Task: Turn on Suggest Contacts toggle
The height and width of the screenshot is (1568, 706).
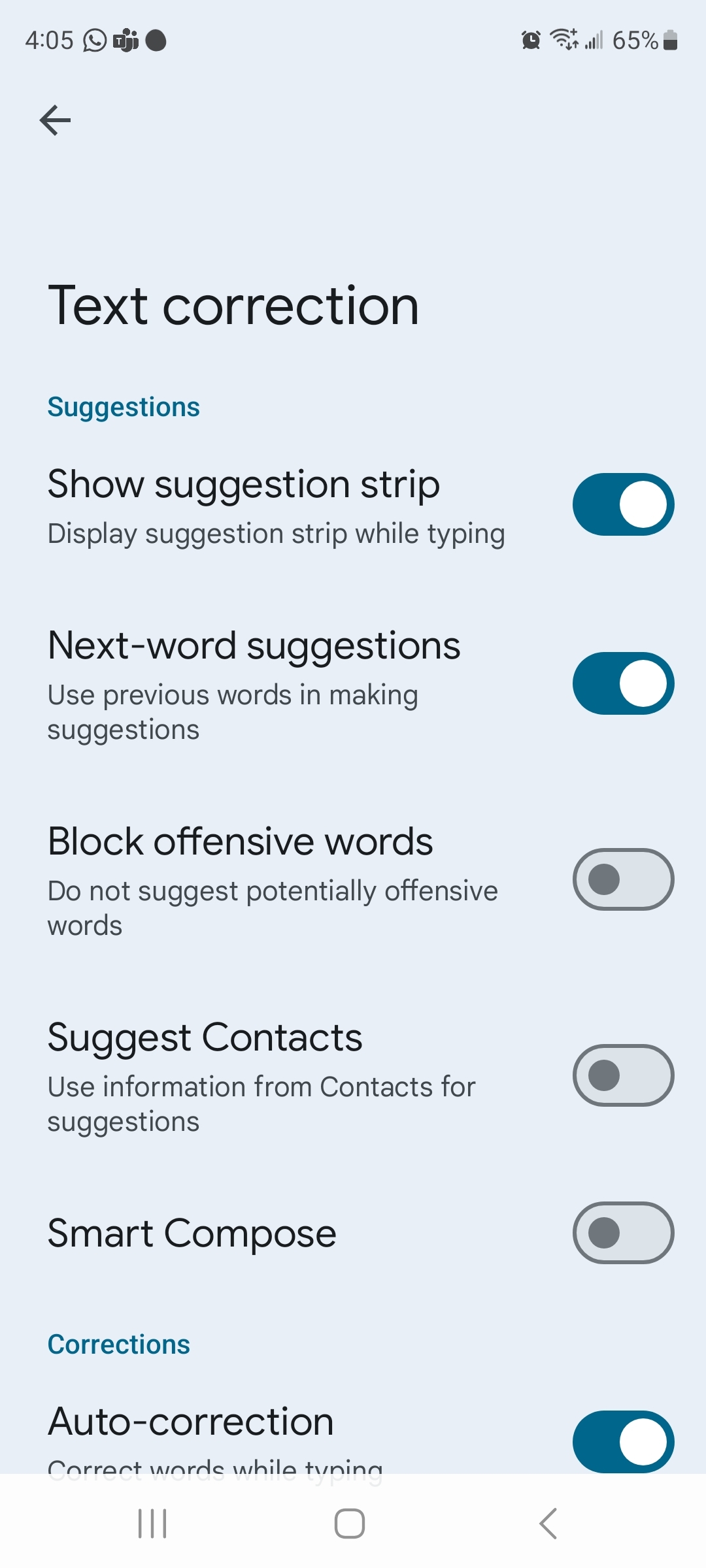Action: tap(623, 1075)
